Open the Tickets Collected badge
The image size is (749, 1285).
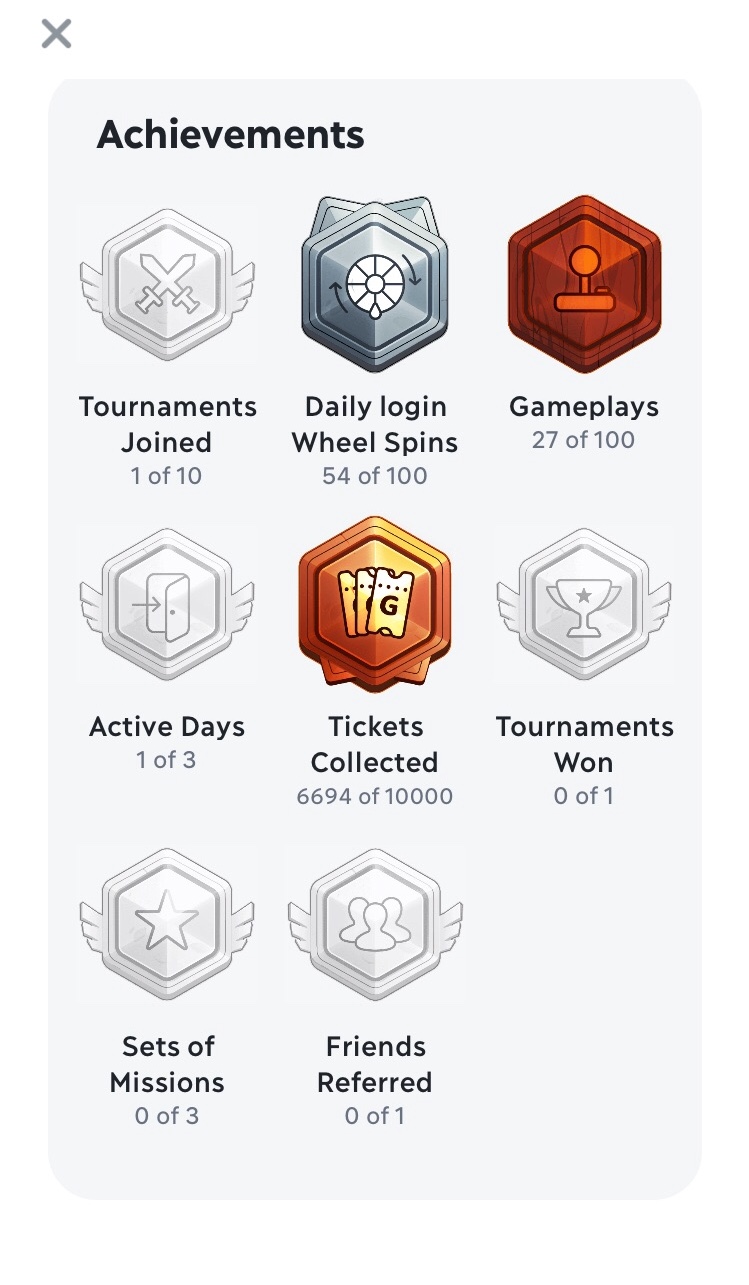(375, 603)
